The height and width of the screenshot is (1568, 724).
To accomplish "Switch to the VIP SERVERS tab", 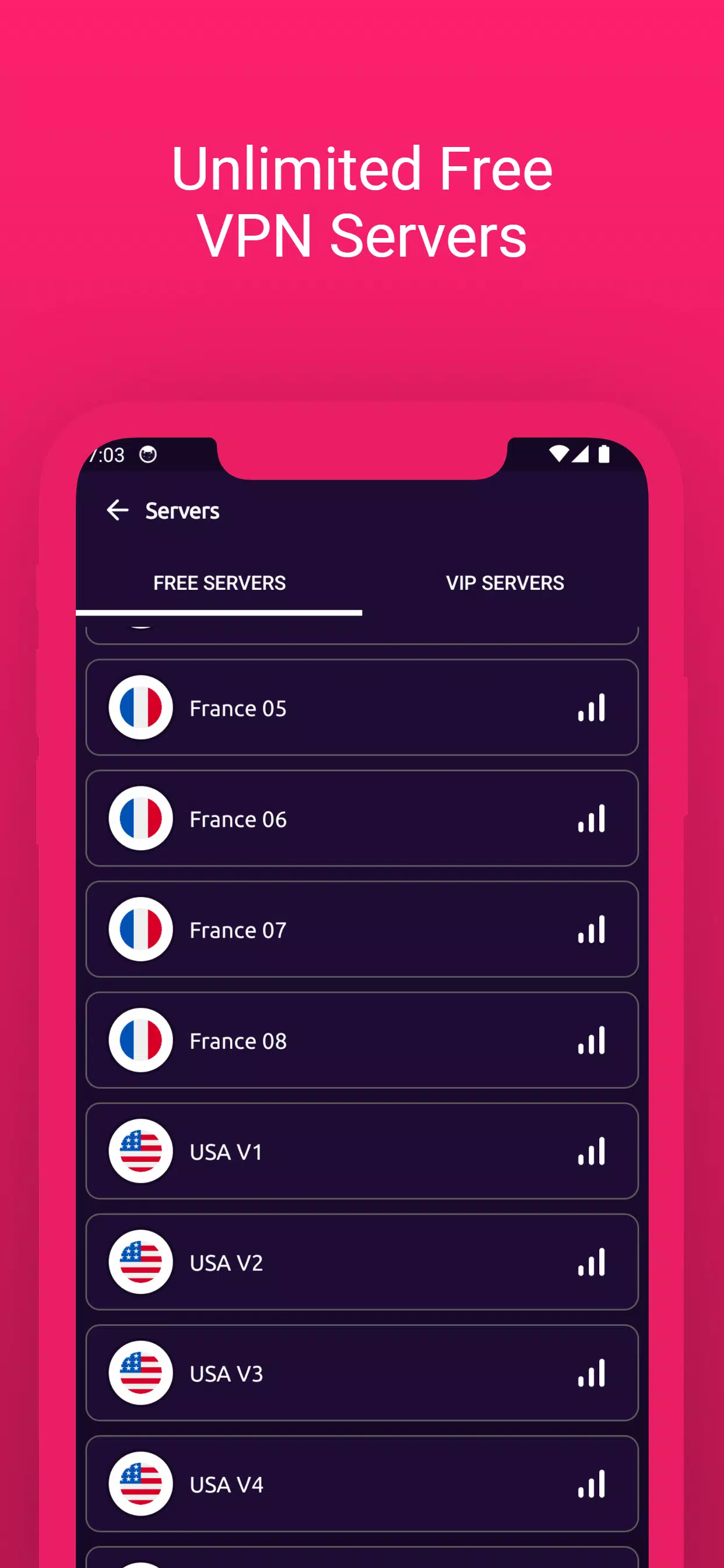I will point(504,583).
